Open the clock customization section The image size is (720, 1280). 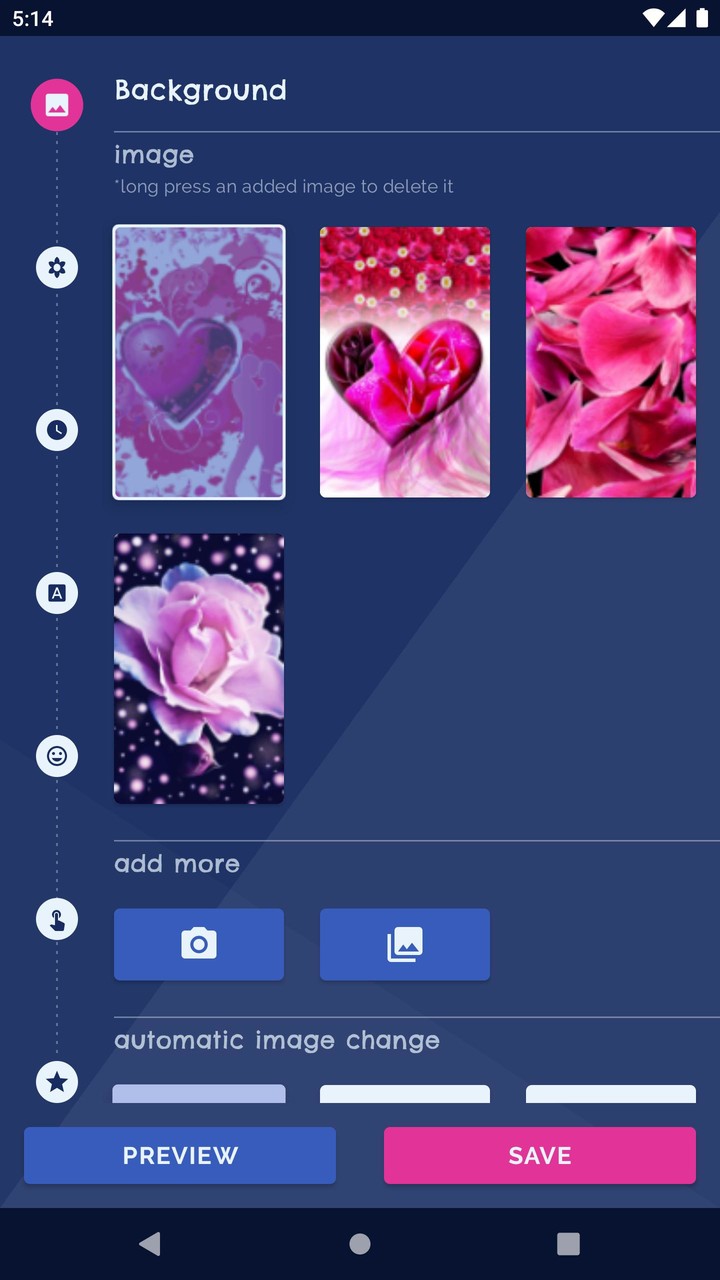(57, 430)
